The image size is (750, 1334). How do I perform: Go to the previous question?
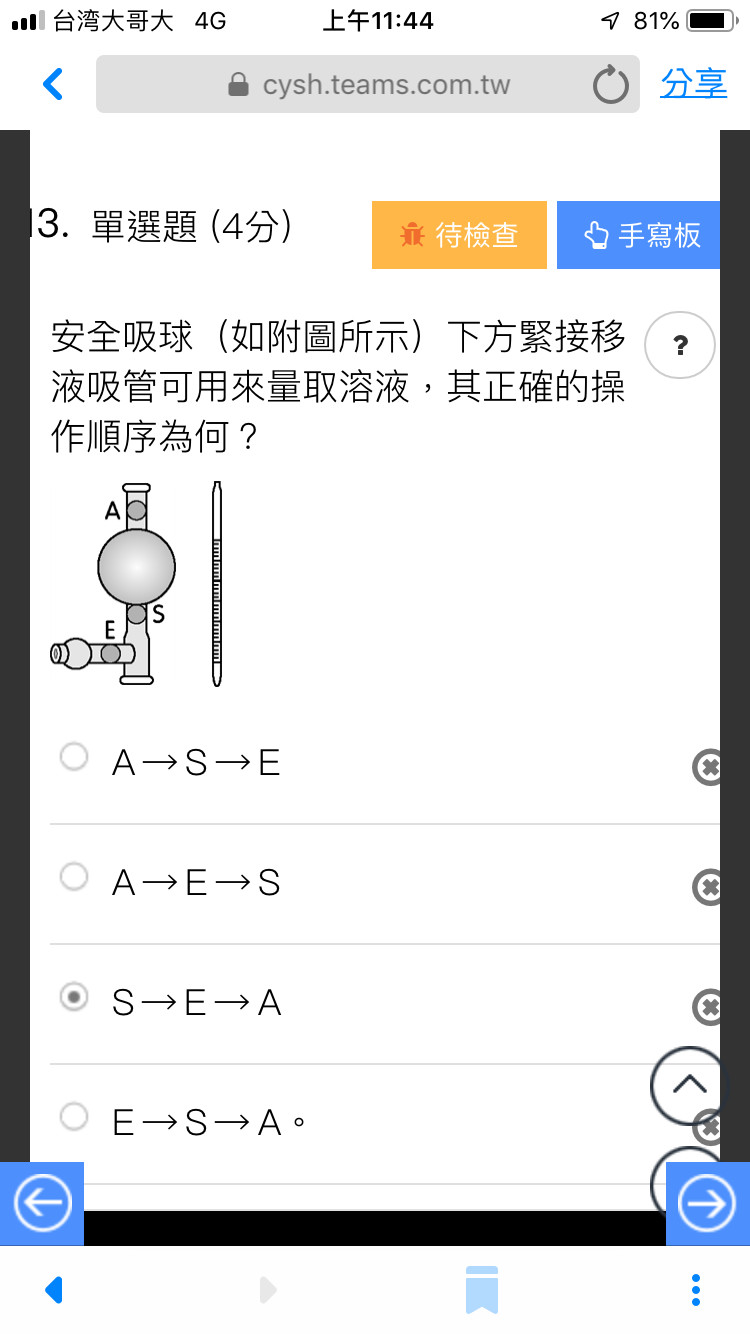coord(42,1204)
